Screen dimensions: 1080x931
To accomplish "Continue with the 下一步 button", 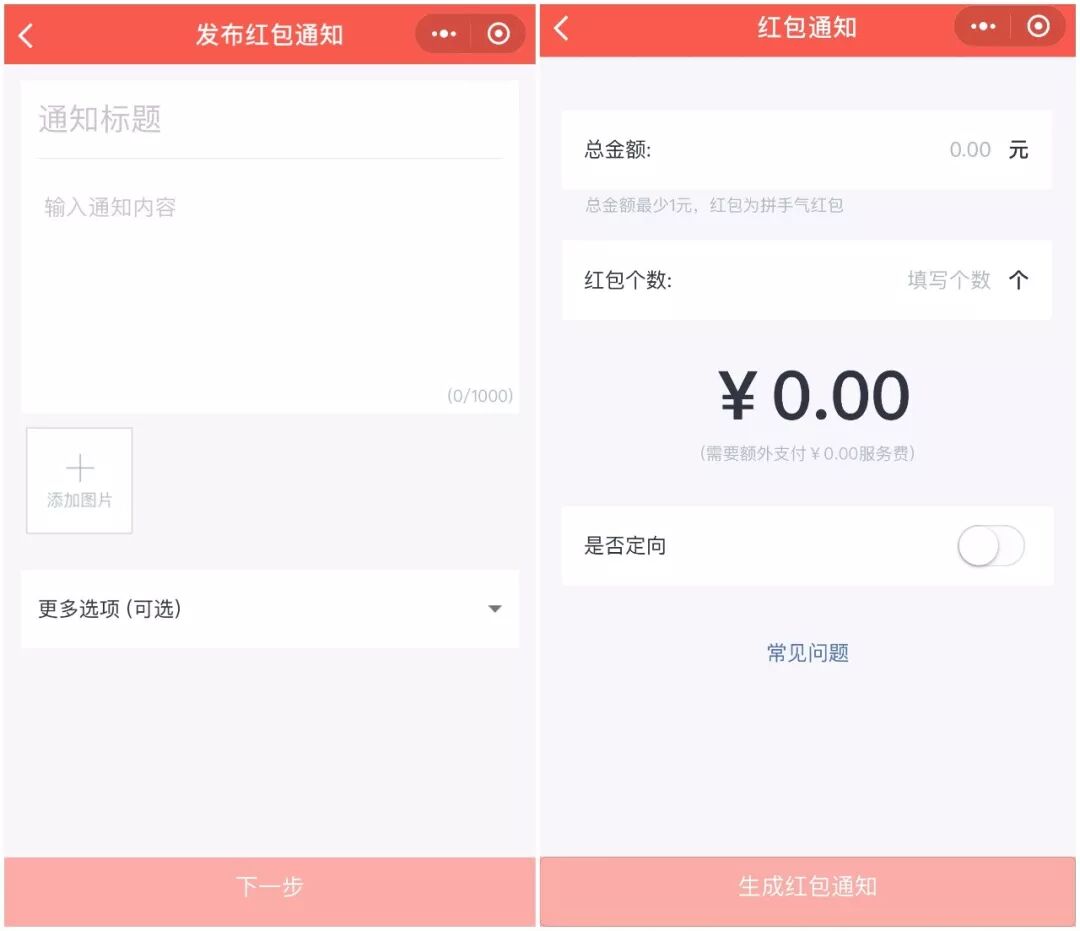I will [x=269, y=887].
